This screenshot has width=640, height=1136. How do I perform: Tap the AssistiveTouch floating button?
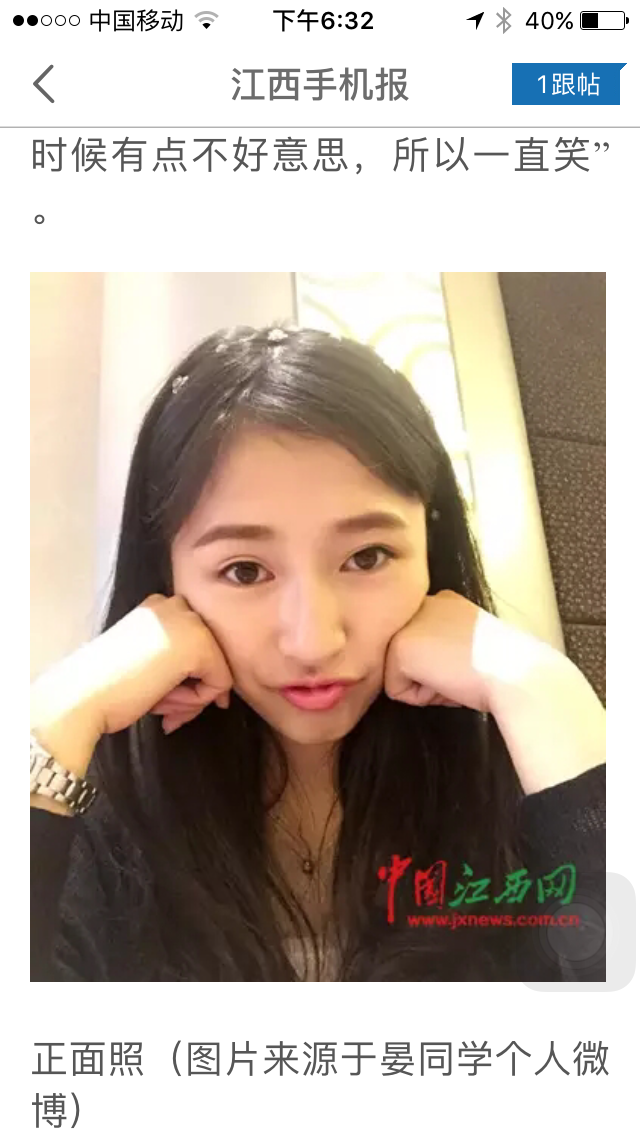point(577,933)
